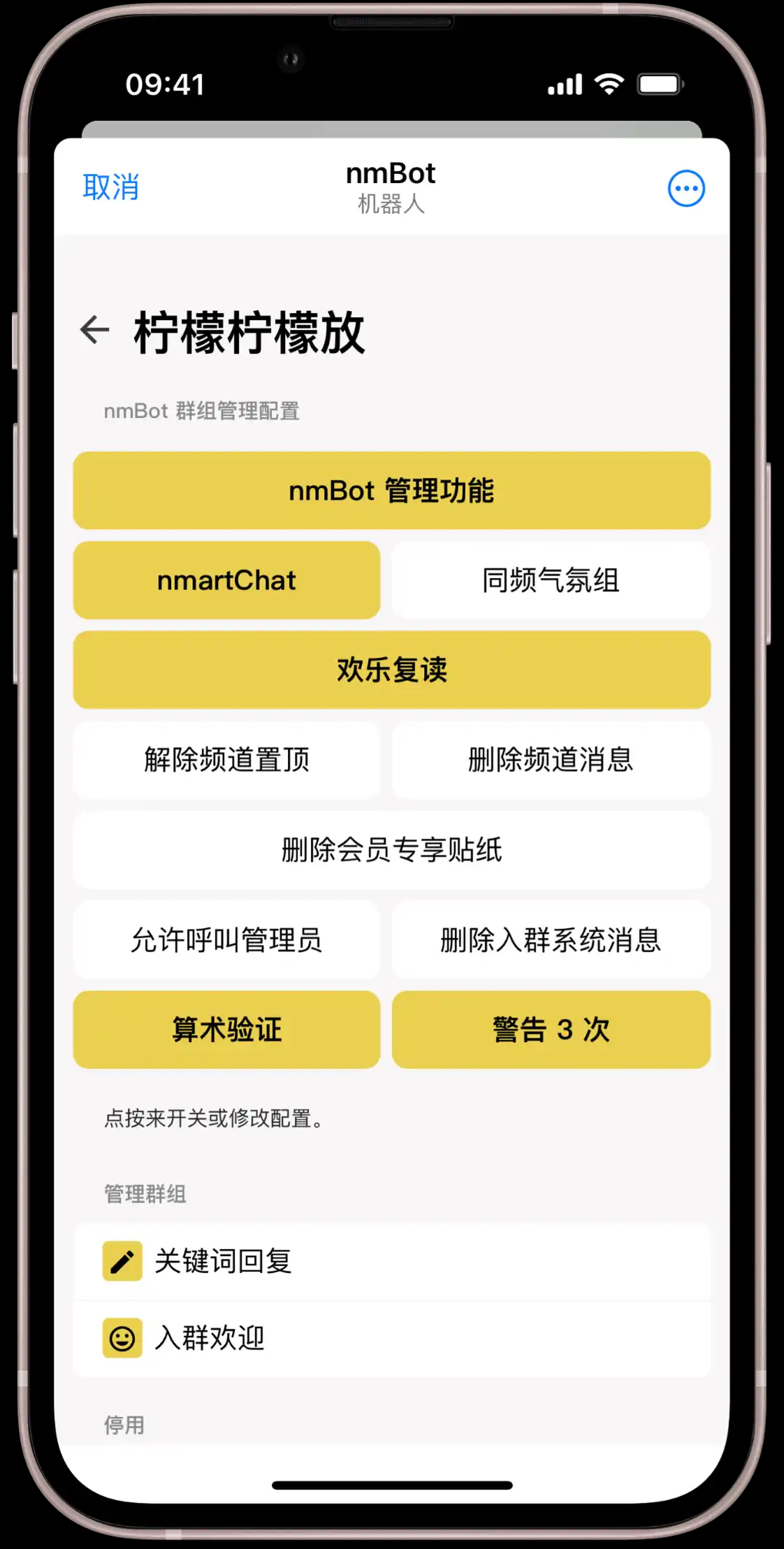
Task: Toggle off the 算术验证 verification
Action: click(x=226, y=1030)
